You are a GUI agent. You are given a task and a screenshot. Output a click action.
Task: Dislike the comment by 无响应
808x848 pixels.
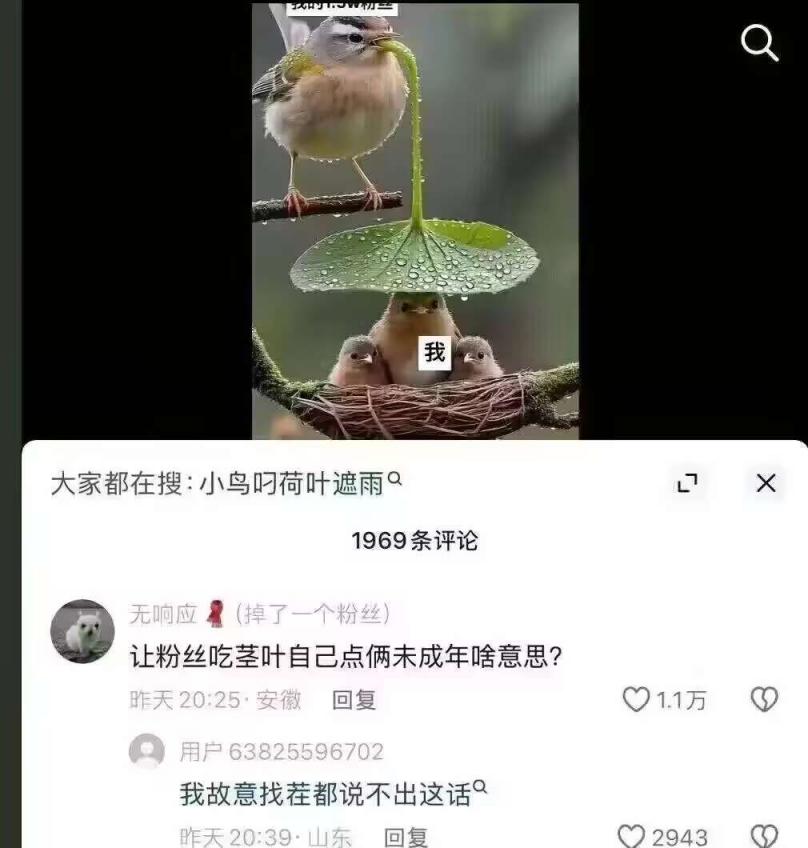(764, 700)
